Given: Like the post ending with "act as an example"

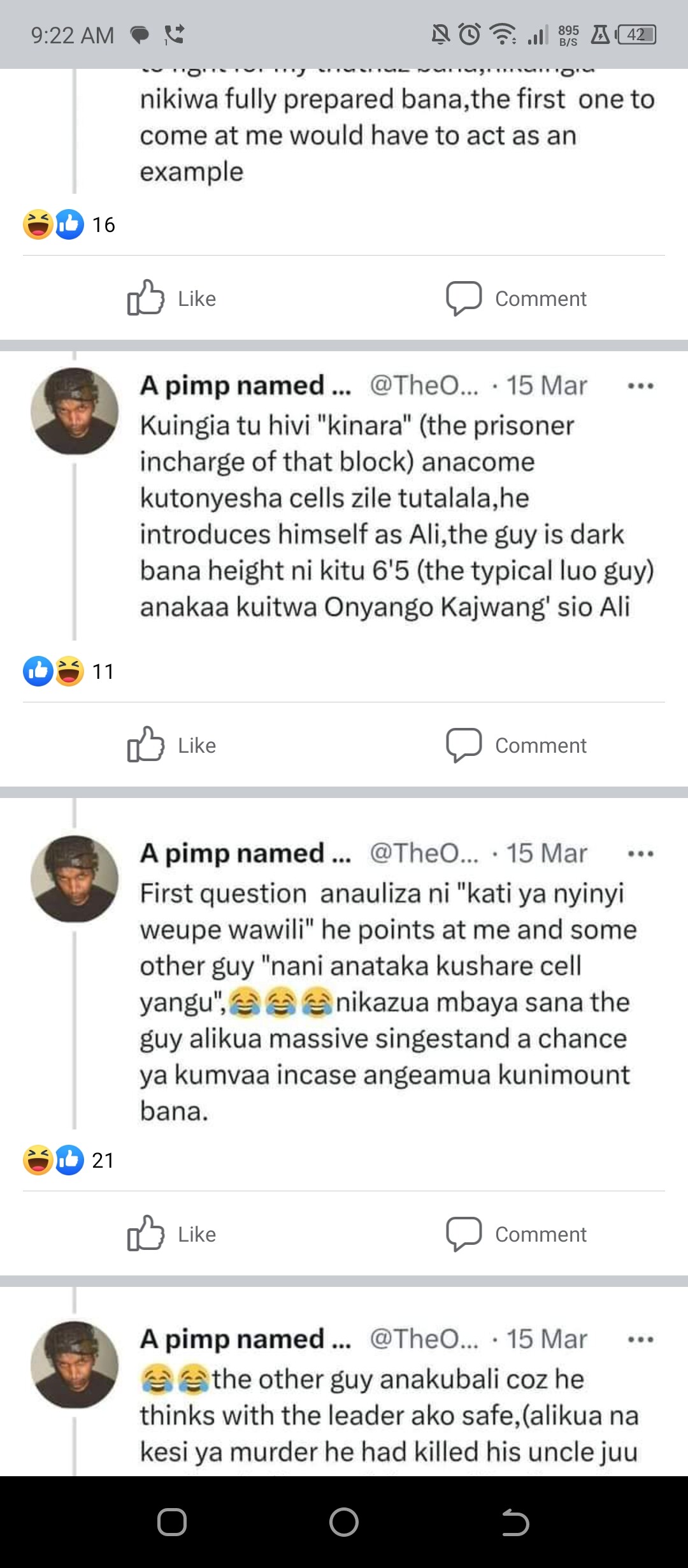Looking at the screenshot, I should [x=172, y=298].
